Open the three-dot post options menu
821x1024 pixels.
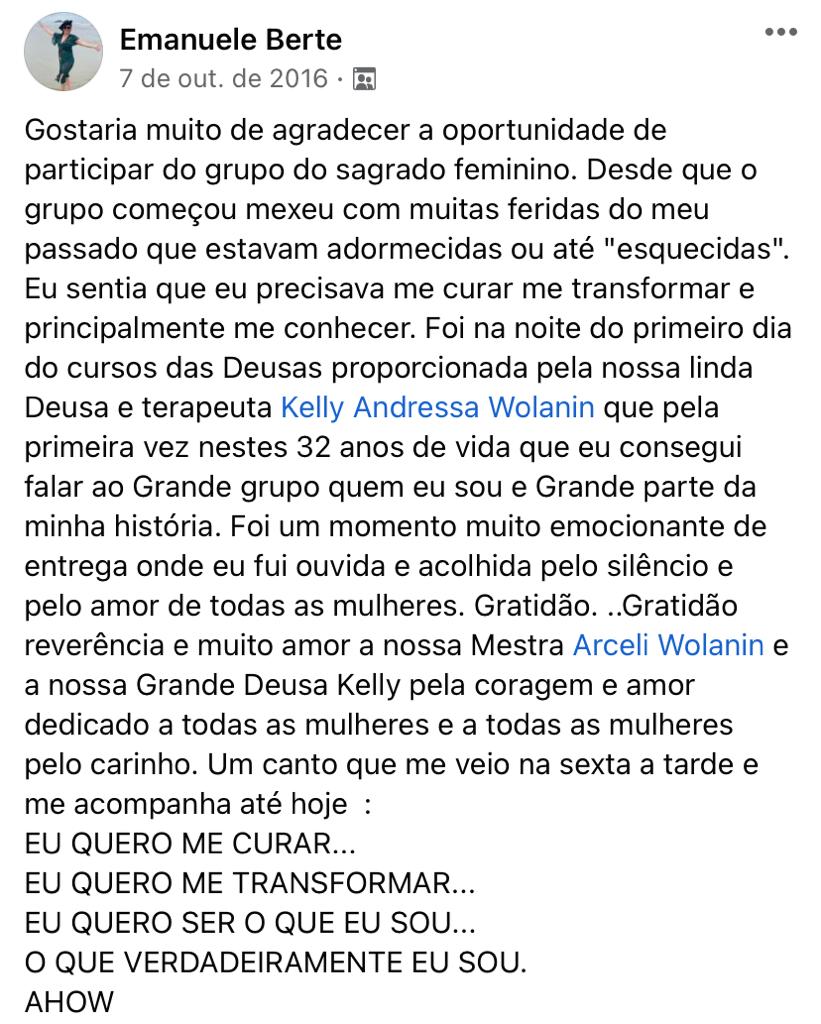click(x=781, y=31)
